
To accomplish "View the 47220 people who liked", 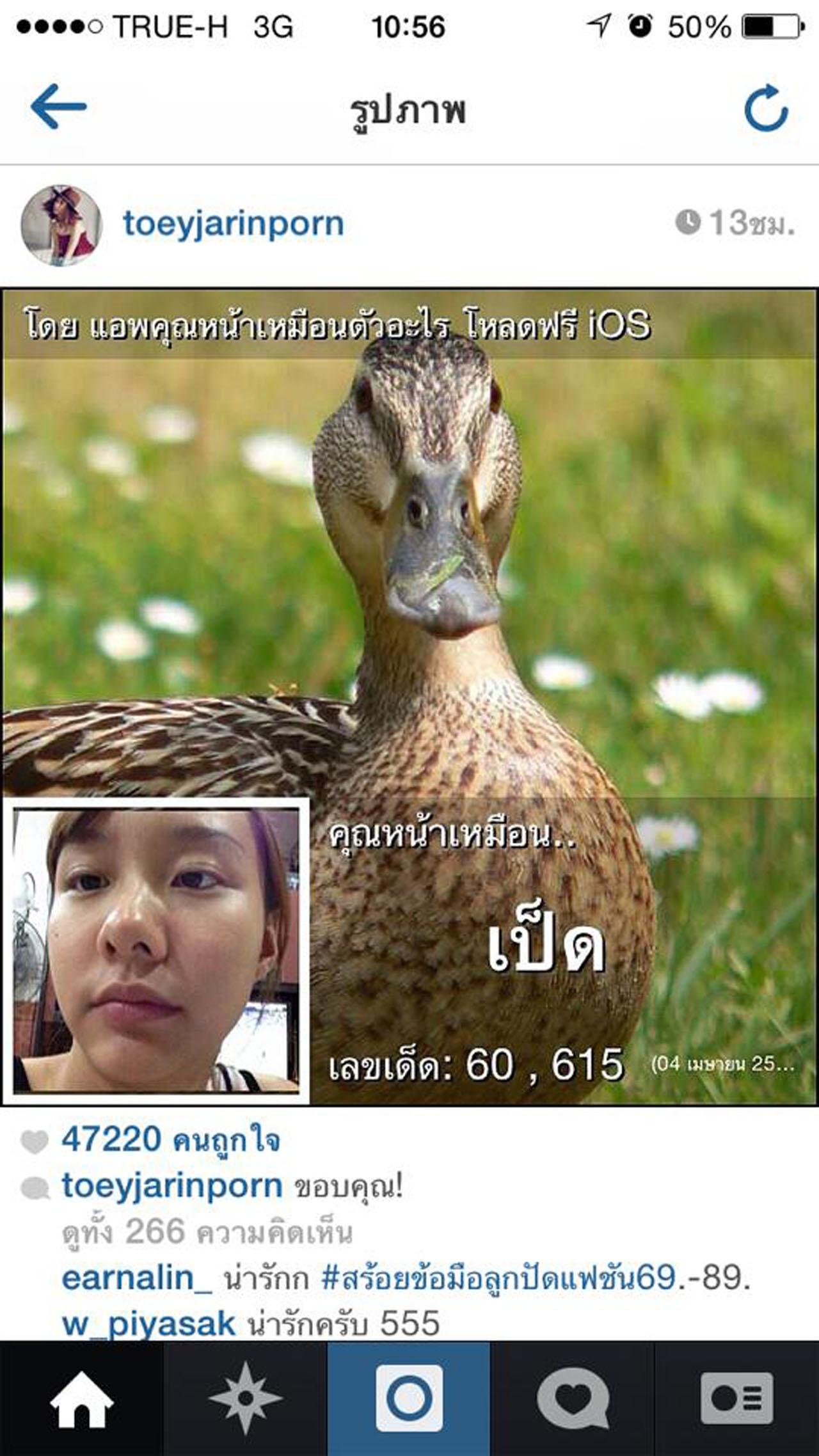I will pos(170,1139).
